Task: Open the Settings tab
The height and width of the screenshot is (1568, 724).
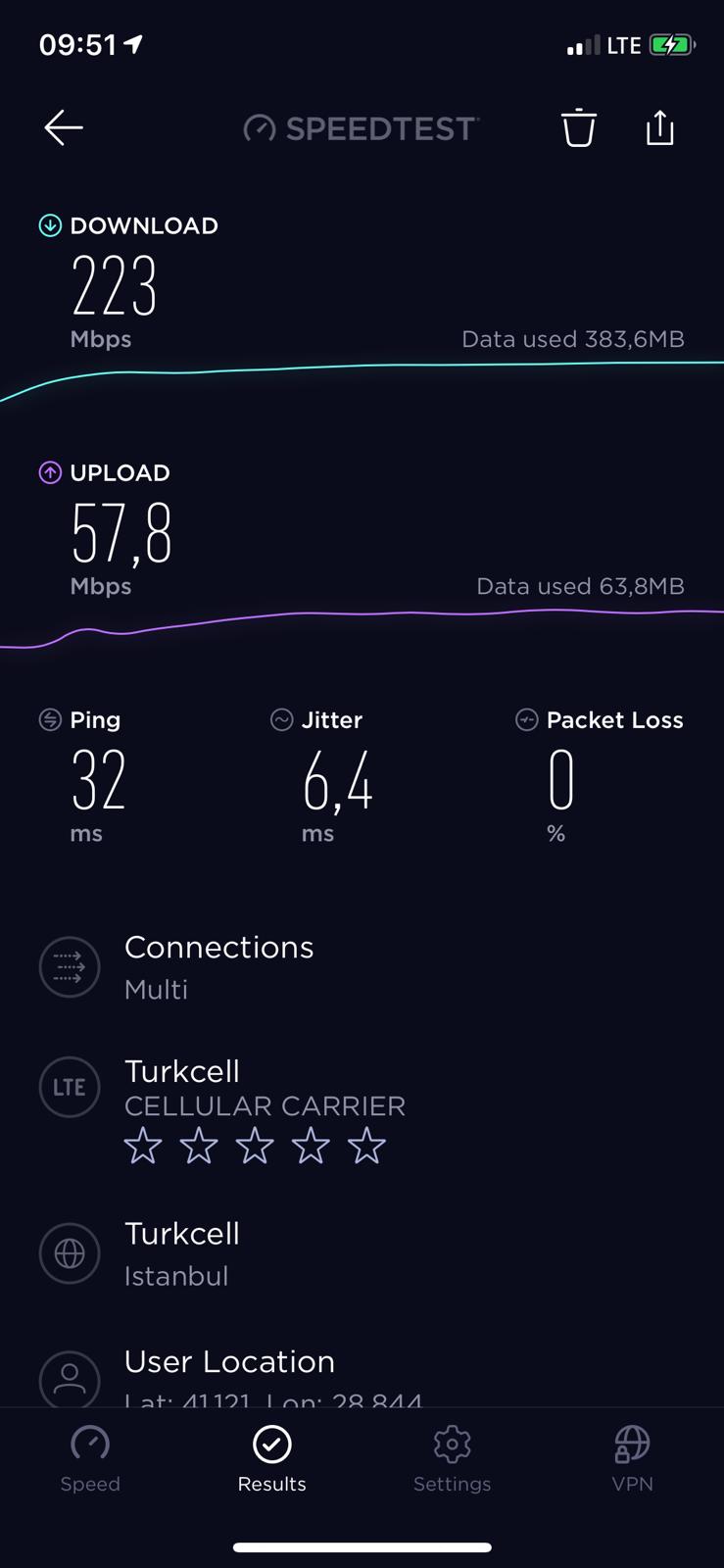Action: [x=452, y=1459]
